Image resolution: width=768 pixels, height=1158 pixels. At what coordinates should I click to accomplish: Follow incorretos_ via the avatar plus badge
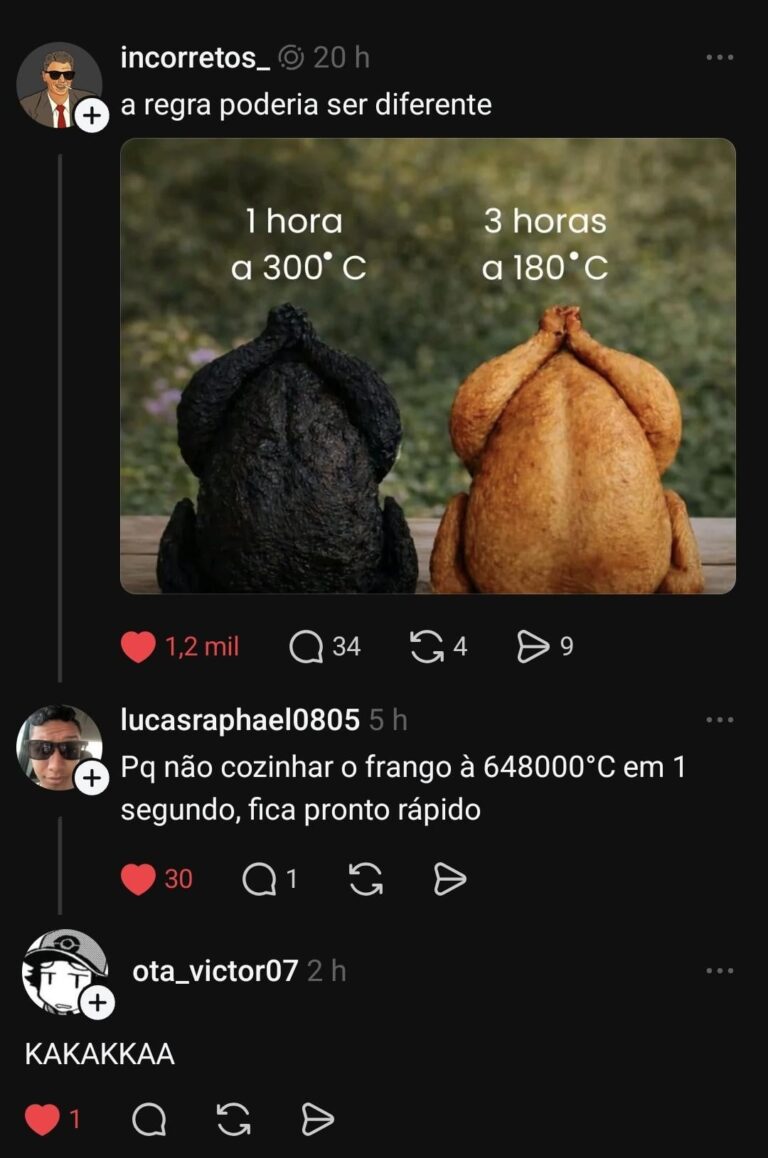(90, 116)
